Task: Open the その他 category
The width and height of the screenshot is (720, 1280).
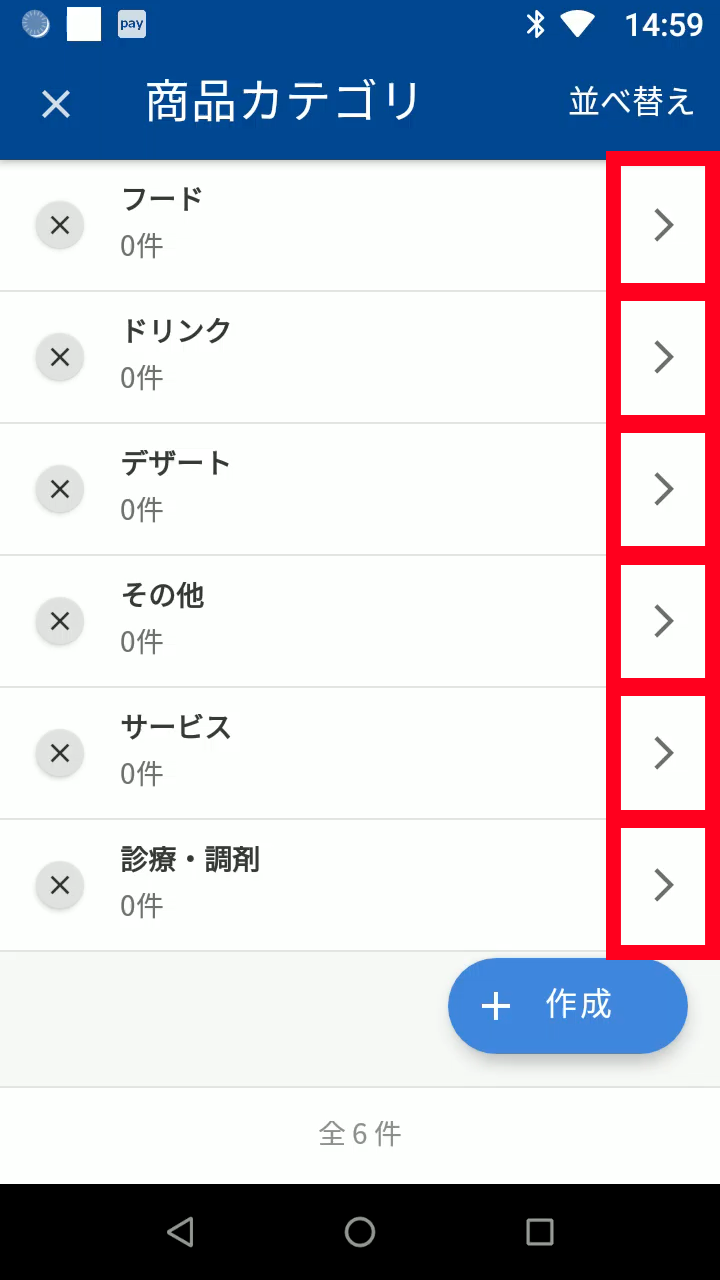Action: pos(663,621)
